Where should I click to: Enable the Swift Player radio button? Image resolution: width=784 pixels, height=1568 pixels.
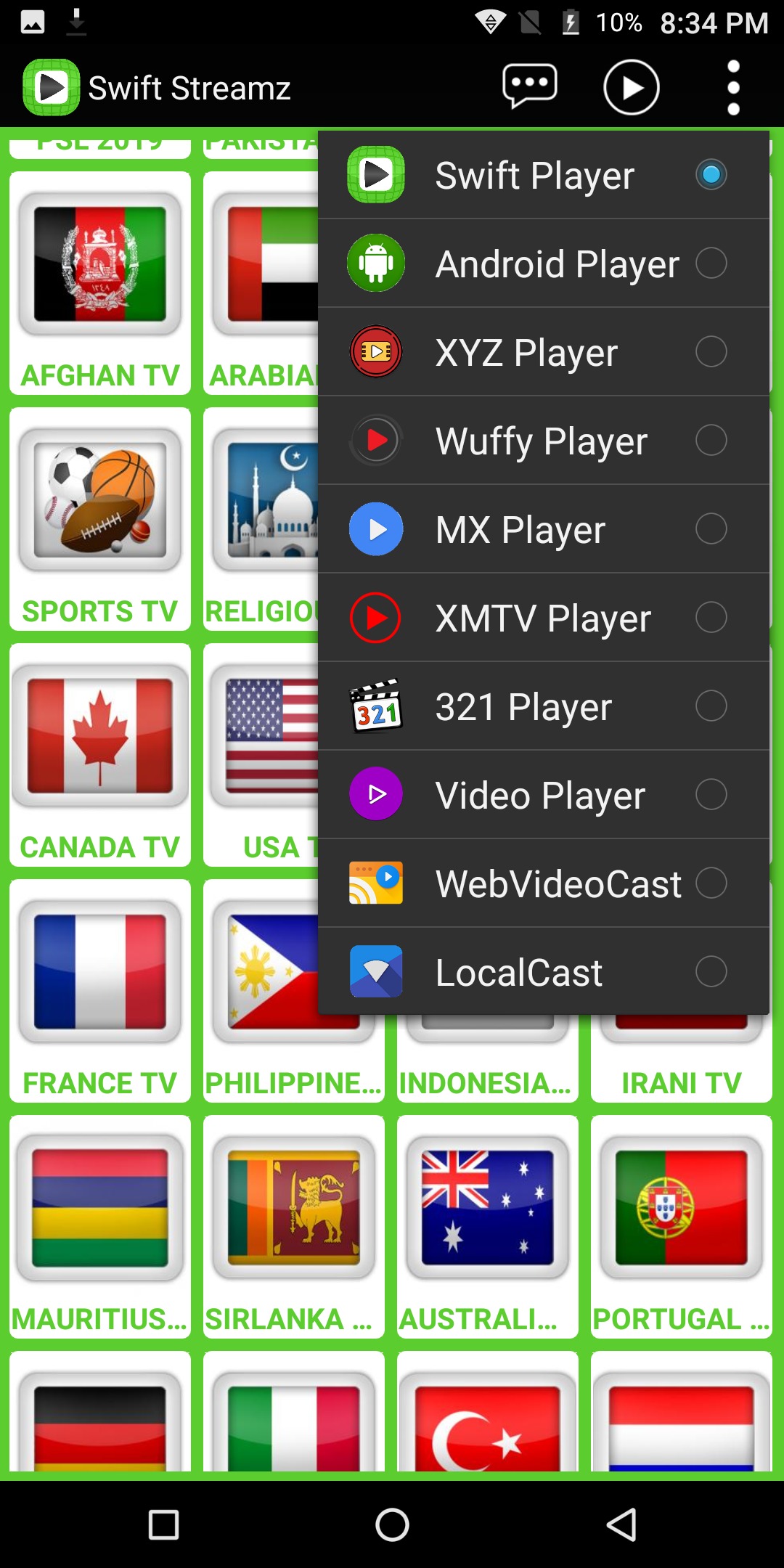(711, 174)
